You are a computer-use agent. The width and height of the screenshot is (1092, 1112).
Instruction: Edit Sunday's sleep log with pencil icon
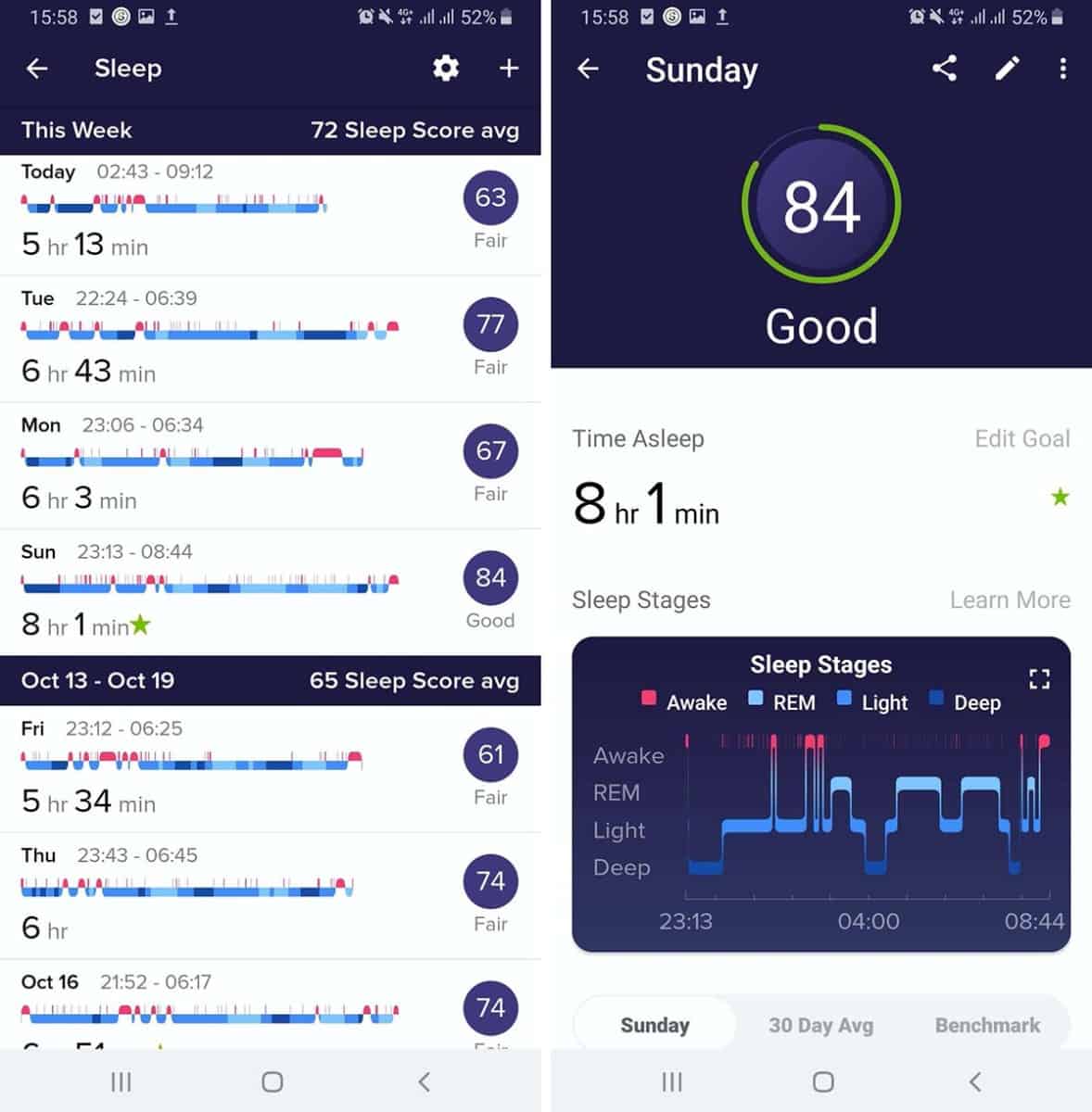(x=1007, y=69)
